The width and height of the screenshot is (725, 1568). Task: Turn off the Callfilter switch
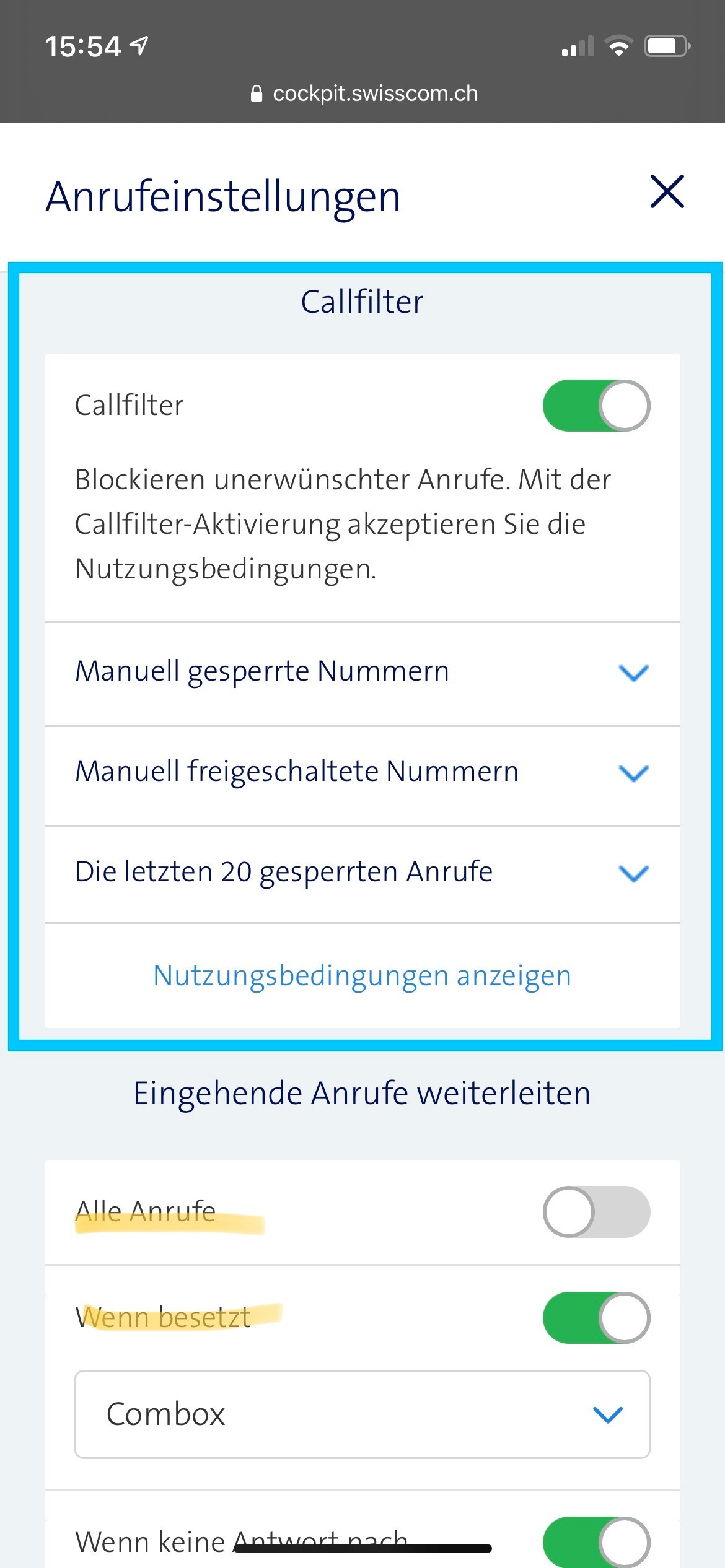[x=596, y=406]
